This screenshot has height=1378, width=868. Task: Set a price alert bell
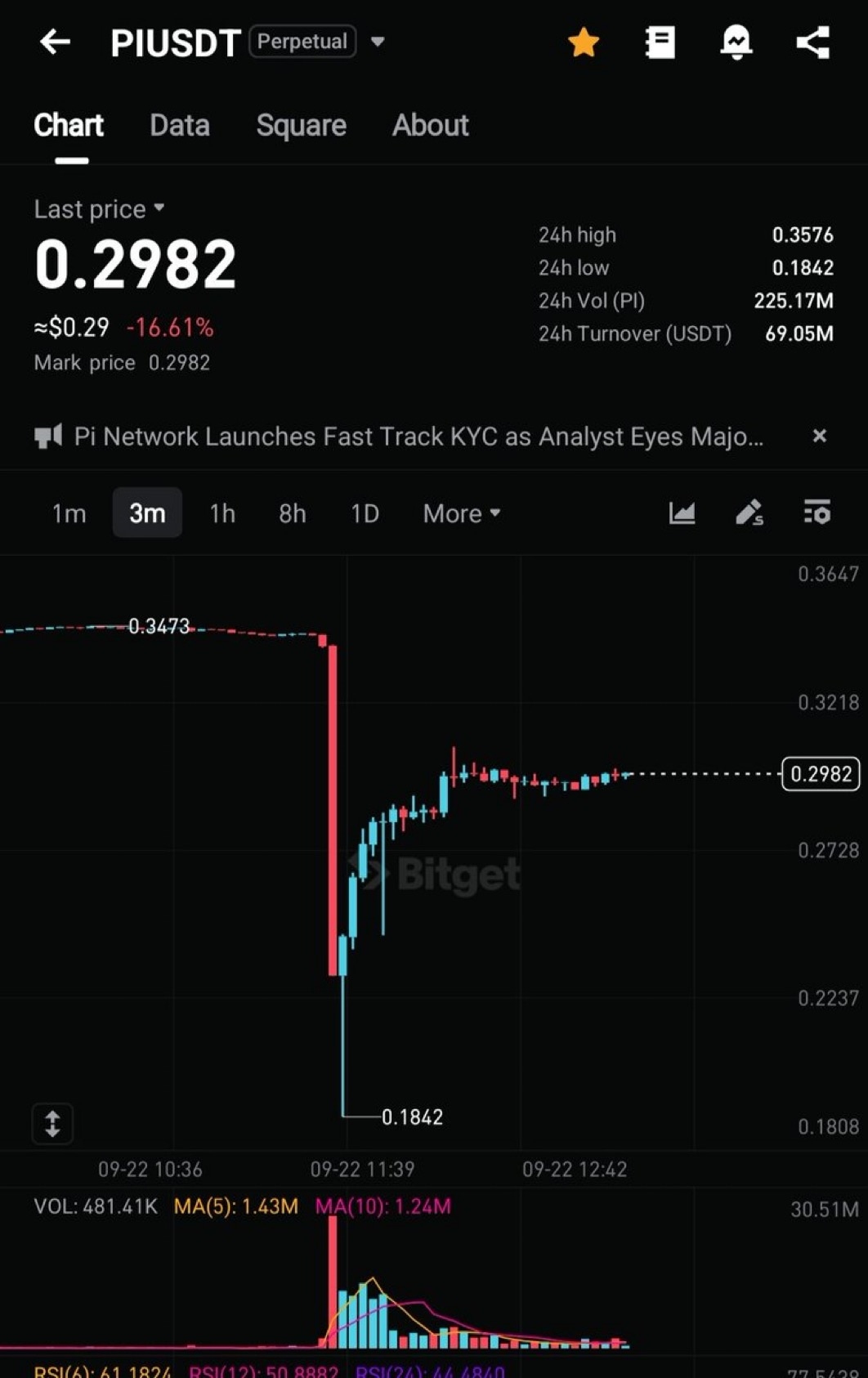point(736,43)
